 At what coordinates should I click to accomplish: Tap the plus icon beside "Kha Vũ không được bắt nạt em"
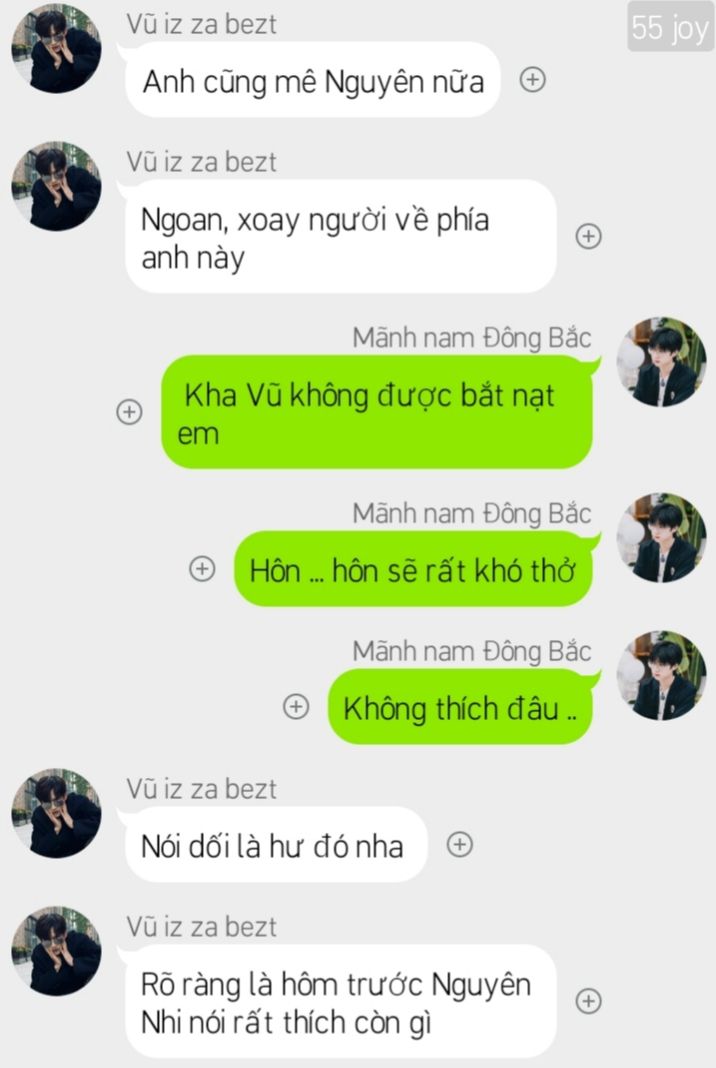coord(129,411)
